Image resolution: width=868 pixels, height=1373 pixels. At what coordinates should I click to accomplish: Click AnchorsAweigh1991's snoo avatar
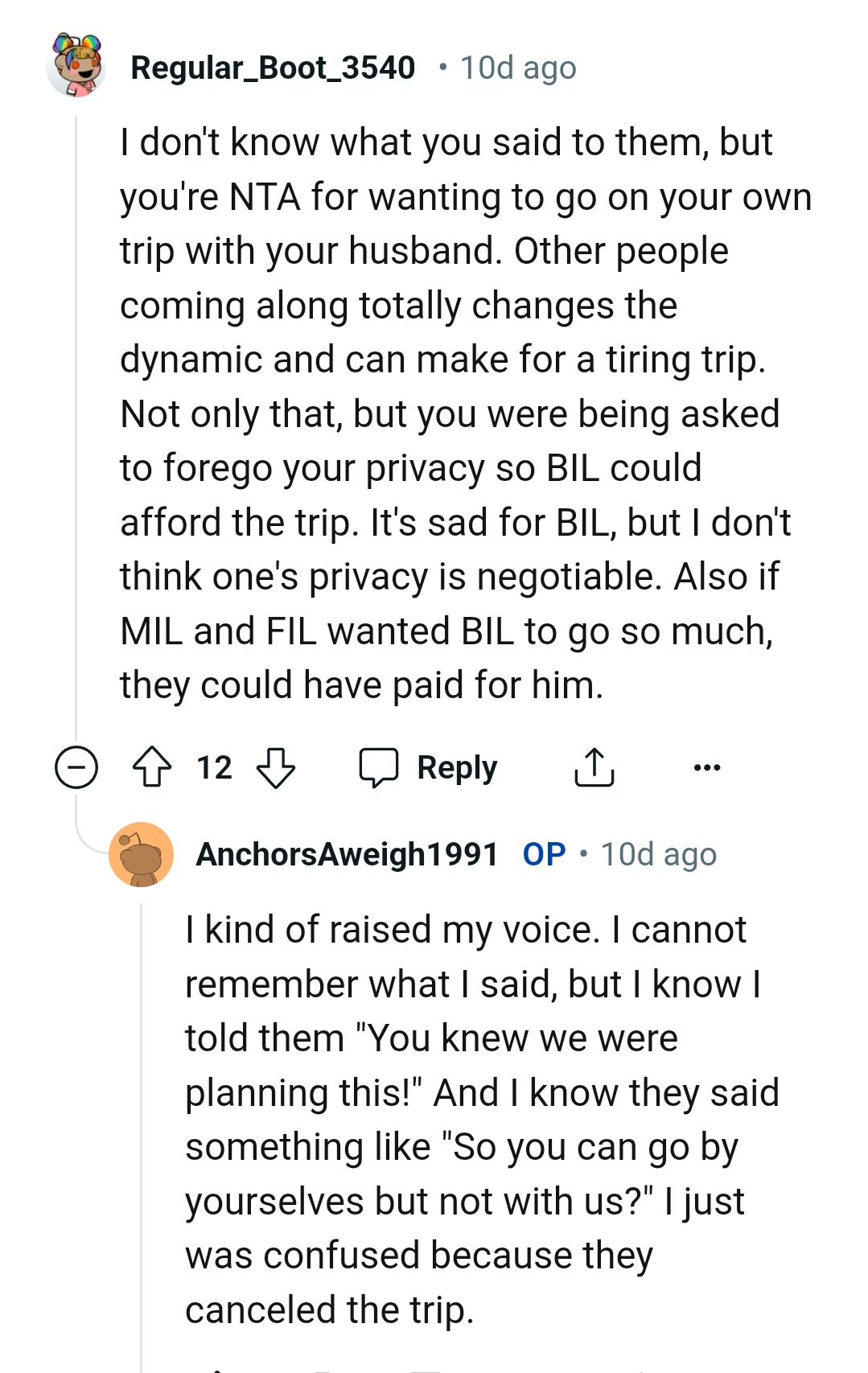coord(142,857)
